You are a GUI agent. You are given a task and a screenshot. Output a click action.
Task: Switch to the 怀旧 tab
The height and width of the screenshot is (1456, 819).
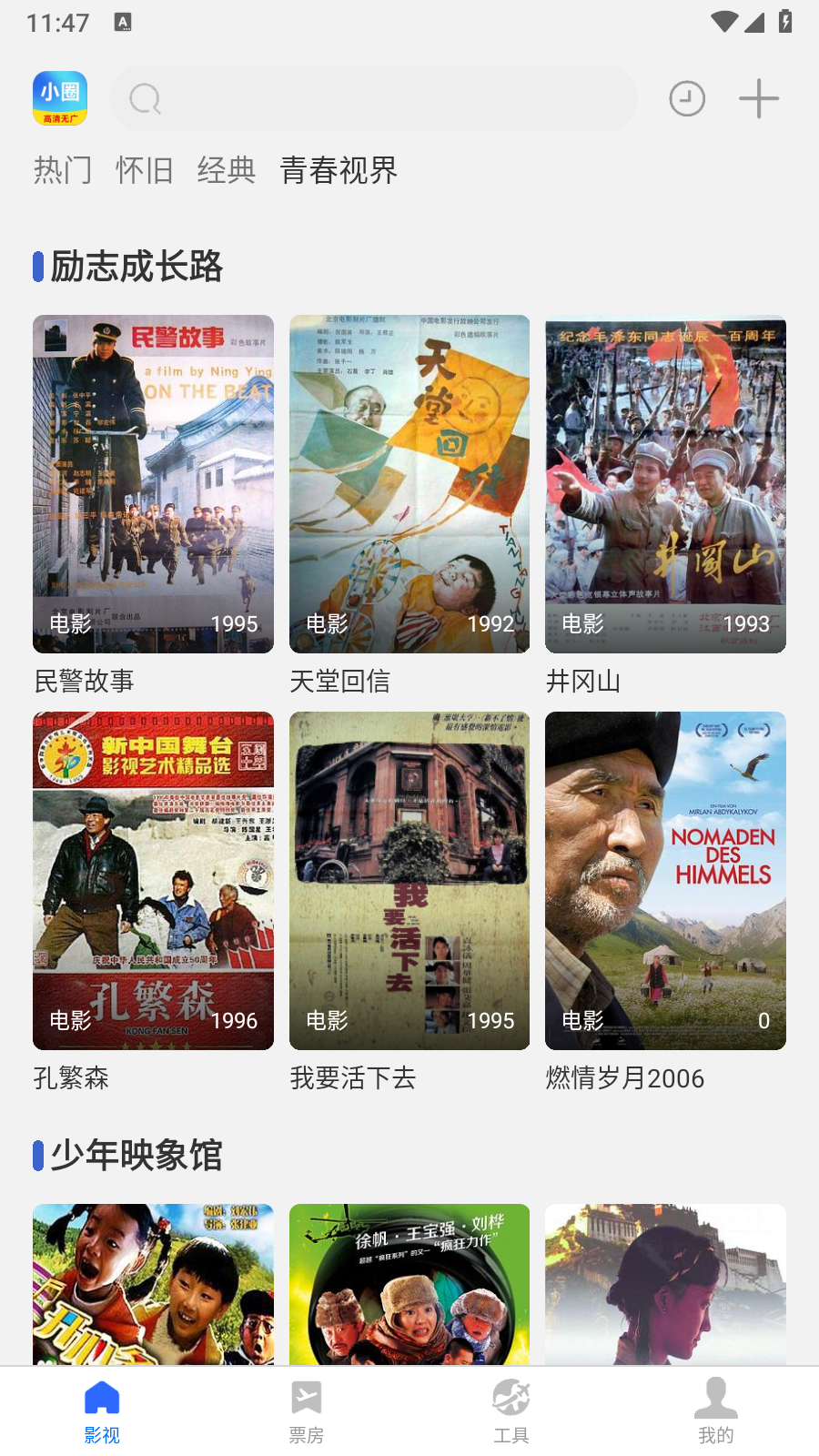click(145, 170)
